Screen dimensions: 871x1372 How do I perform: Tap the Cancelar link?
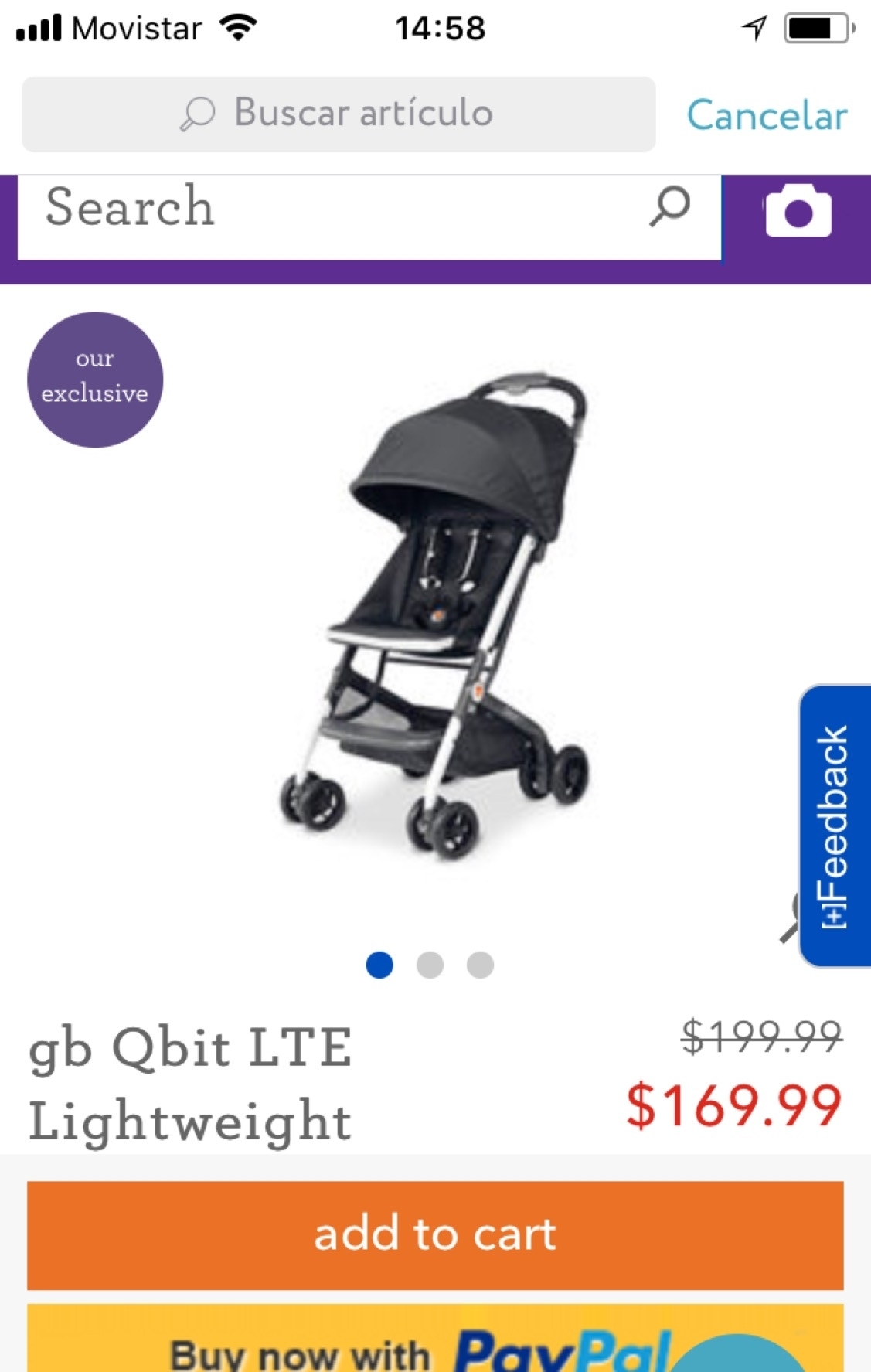tap(766, 114)
